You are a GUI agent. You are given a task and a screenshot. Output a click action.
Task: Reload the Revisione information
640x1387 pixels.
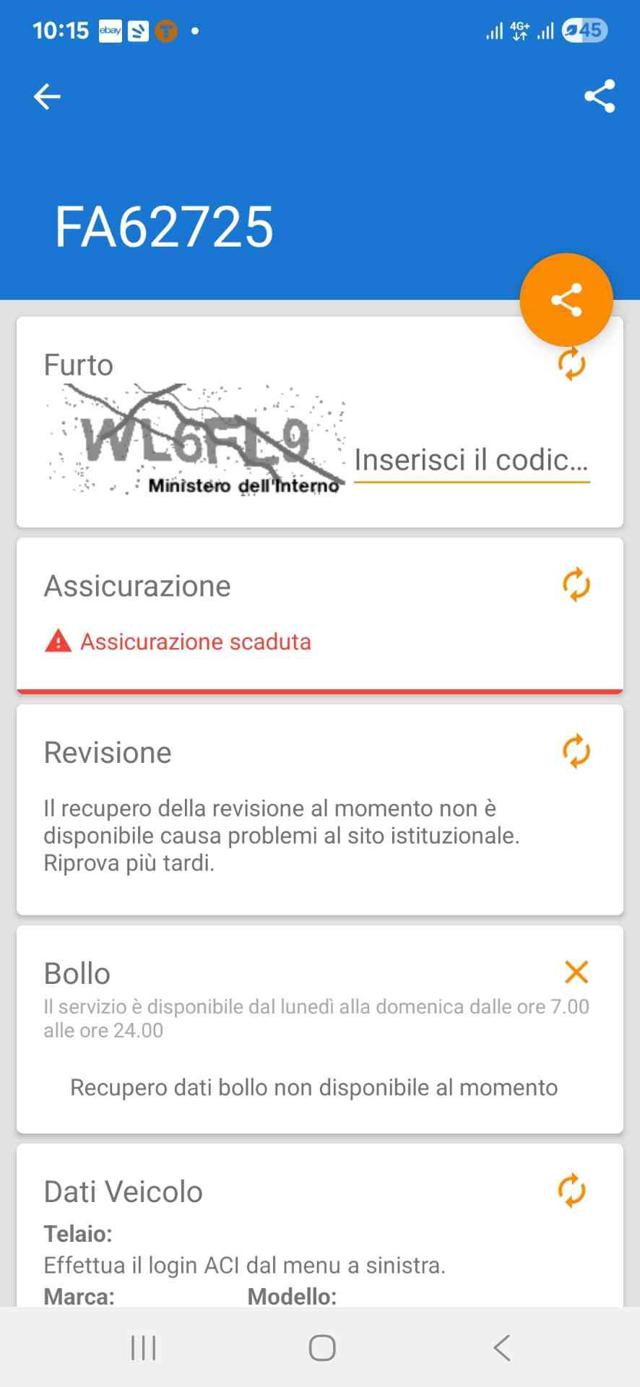576,751
